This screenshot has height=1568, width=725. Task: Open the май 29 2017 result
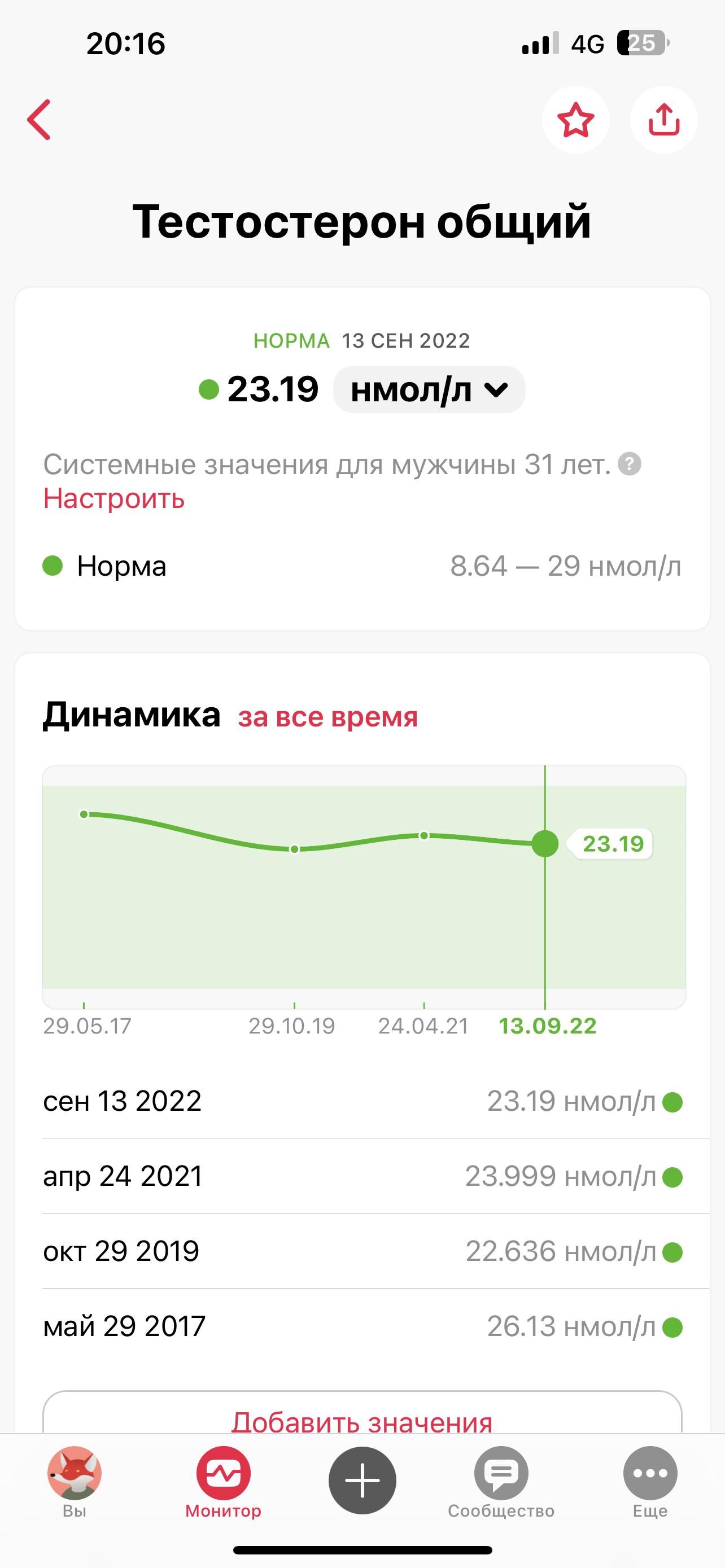(362, 1326)
